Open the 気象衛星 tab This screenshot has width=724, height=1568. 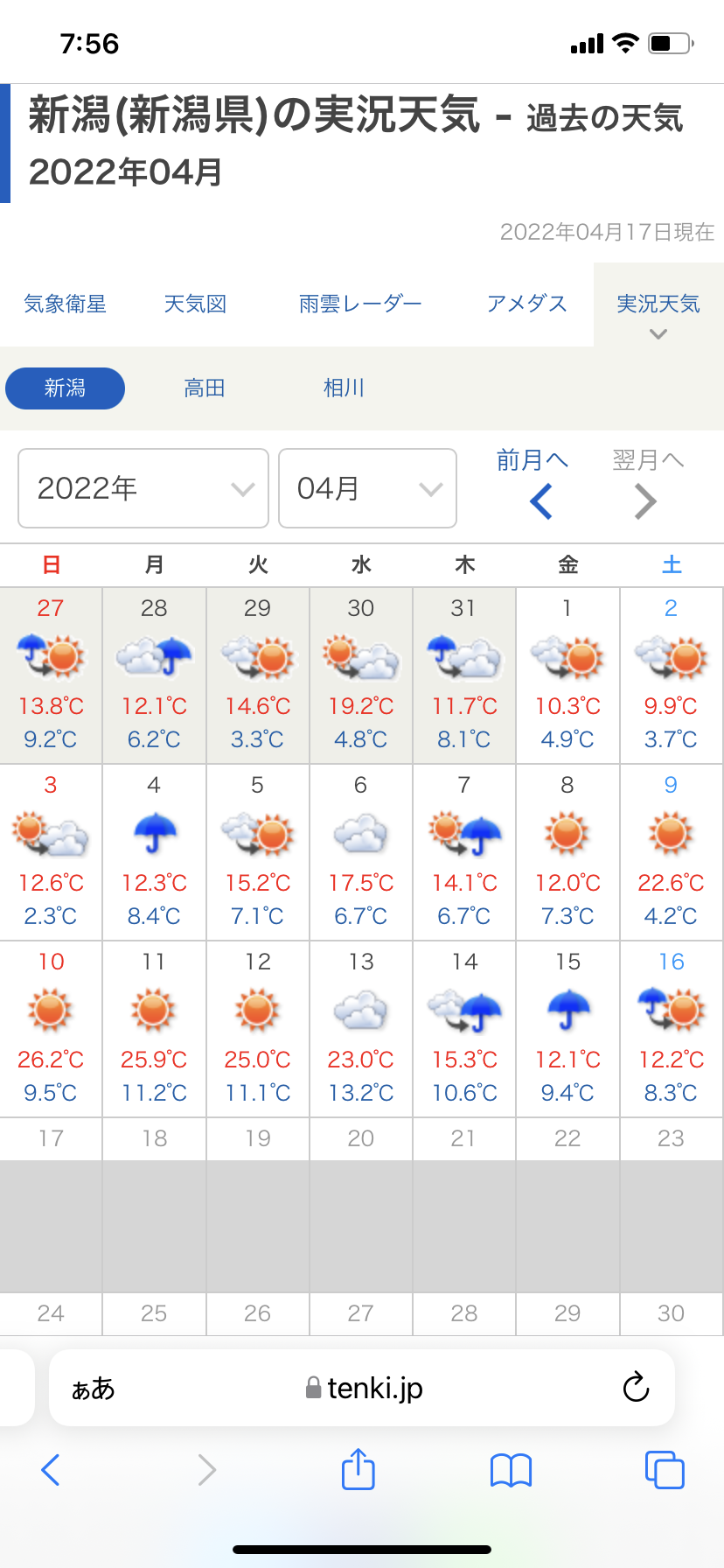65,304
